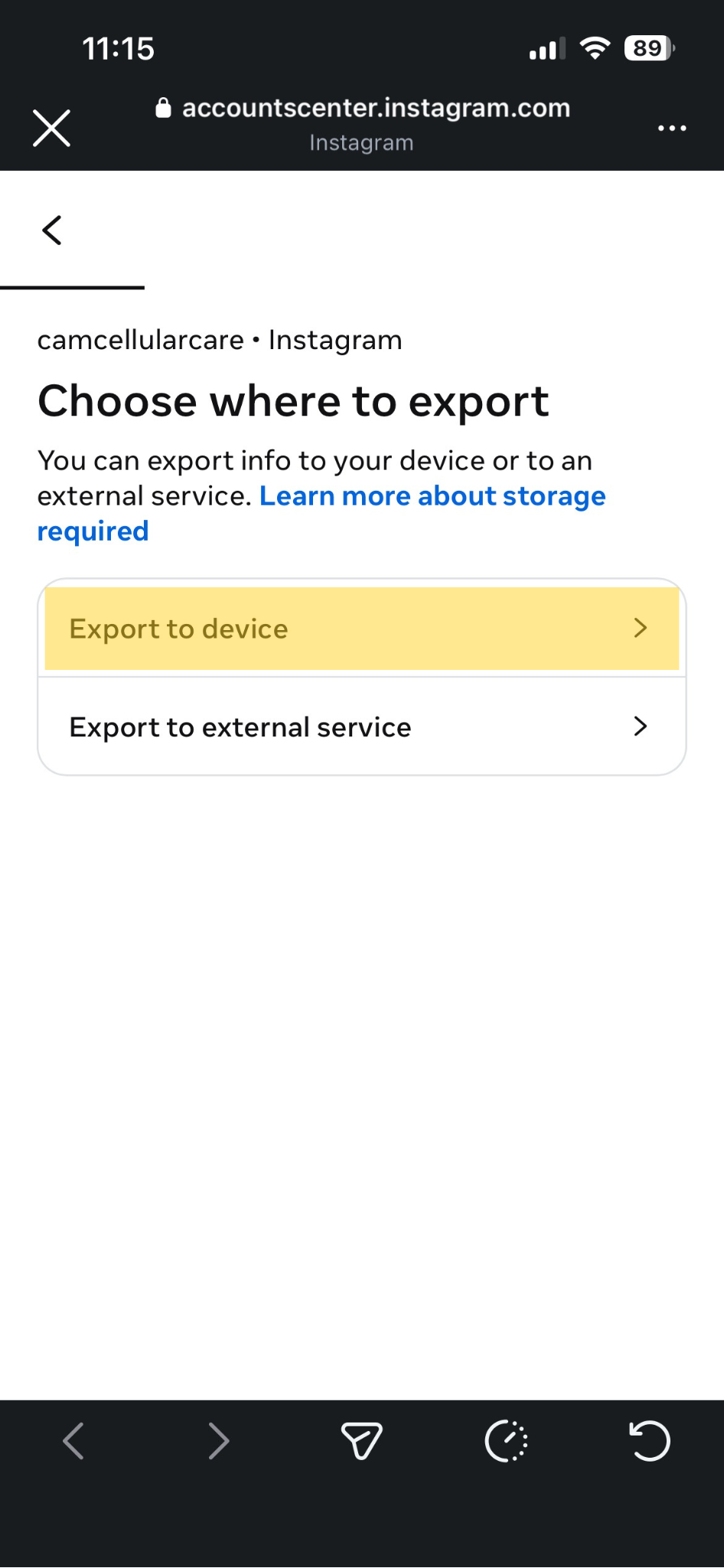The image size is (724, 1568).
Task: Open Learn more about storage required link
Action: pyautogui.click(x=321, y=513)
